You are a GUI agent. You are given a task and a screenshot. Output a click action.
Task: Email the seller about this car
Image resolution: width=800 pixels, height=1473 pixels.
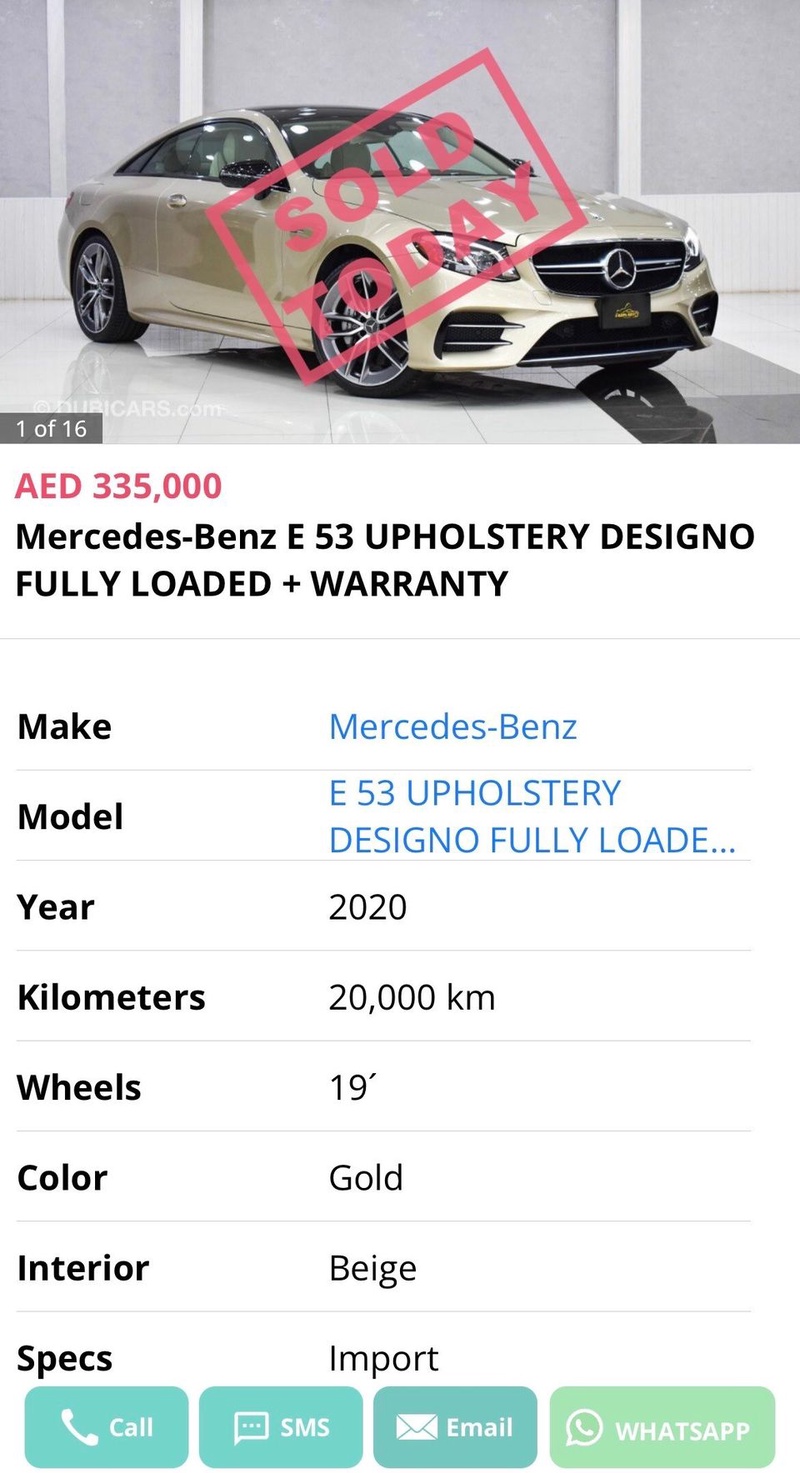tap(455, 1427)
